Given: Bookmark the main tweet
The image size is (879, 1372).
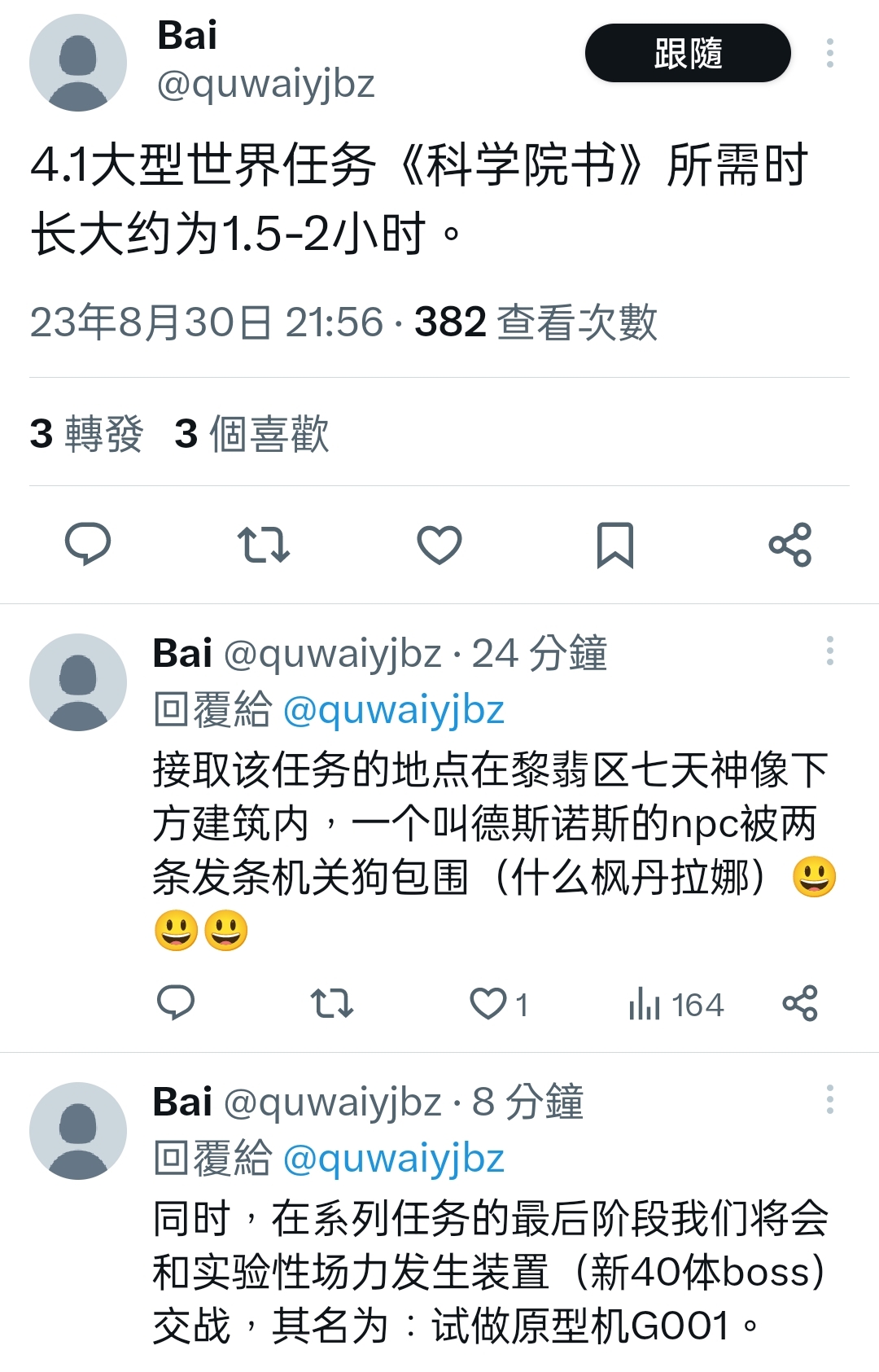Looking at the screenshot, I should click(x=615, y=544).
